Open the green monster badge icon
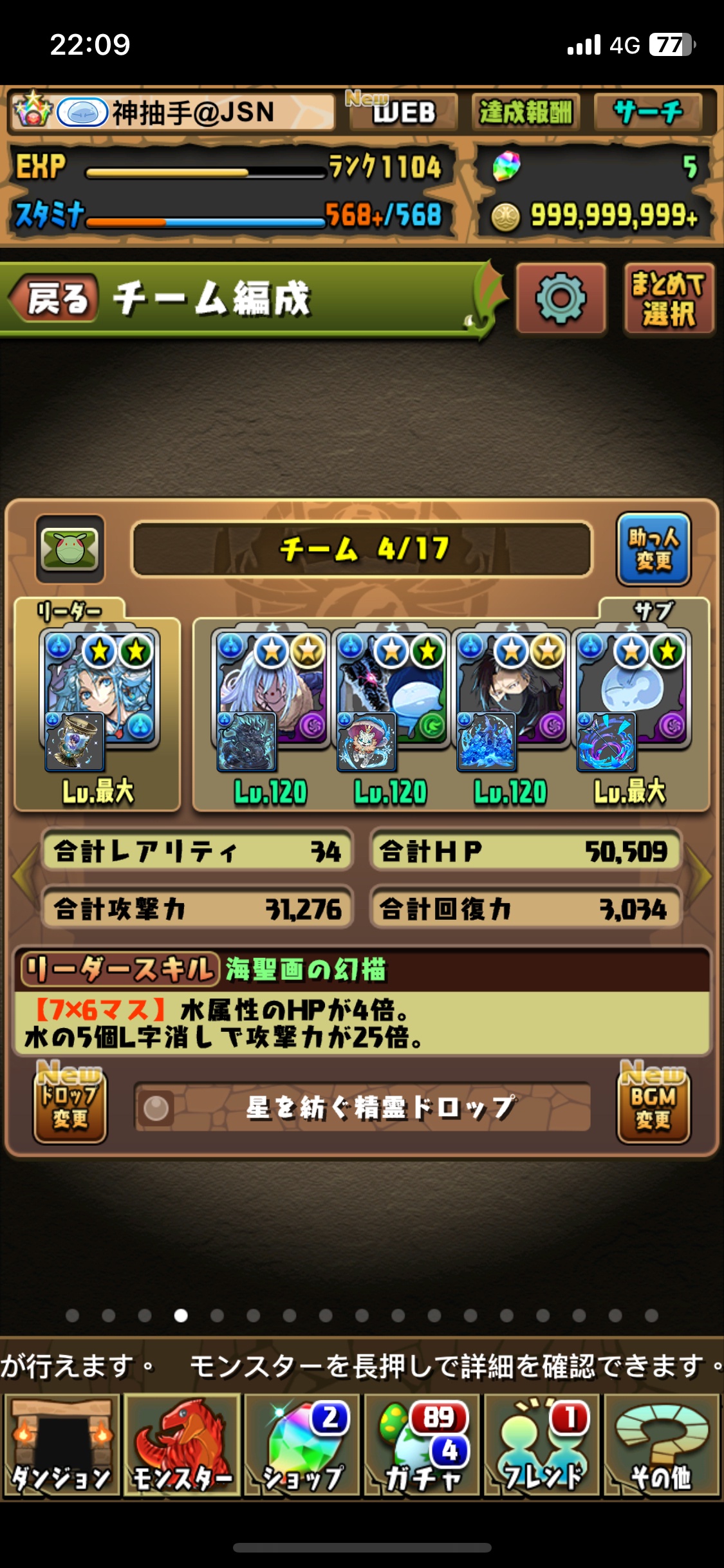The width and height of the screenshot is (724, 1568). [x=70, y=549]
